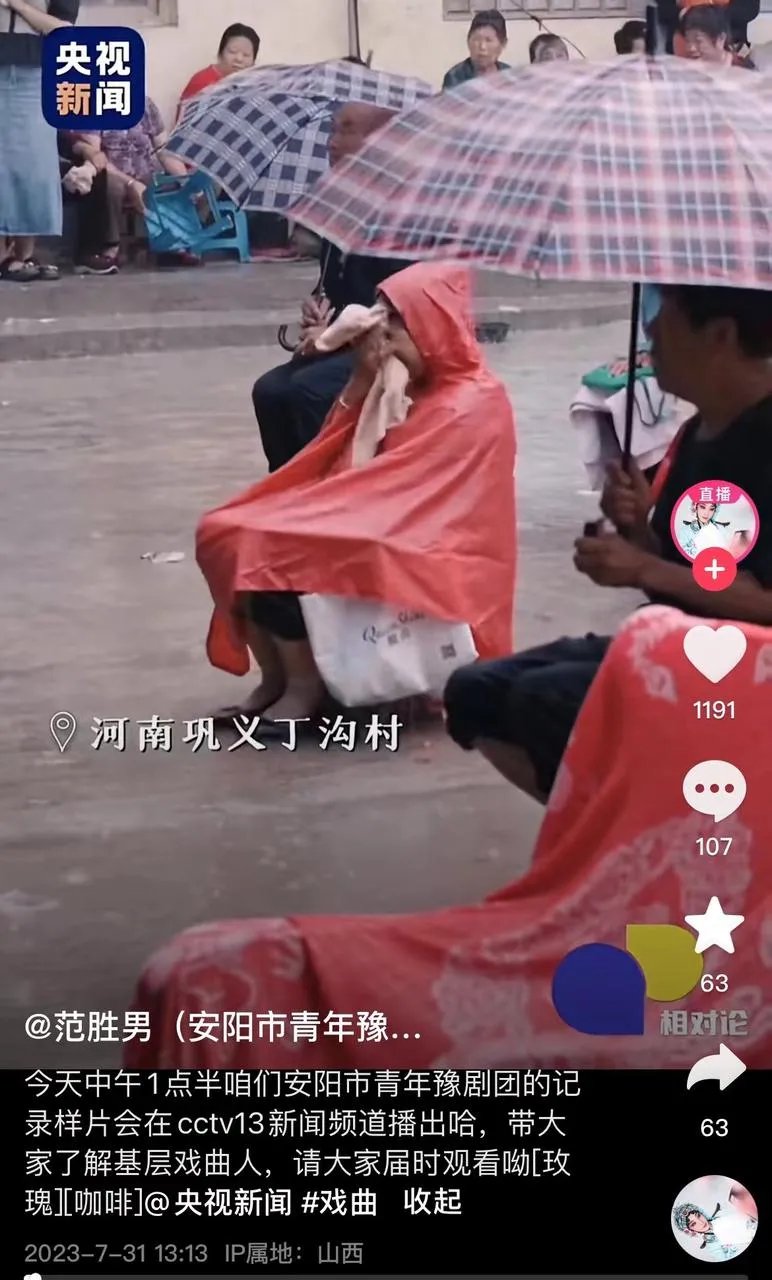Share this video using the arrow icon
This screenshot has width=772, height=1280.
(714, 1072)
